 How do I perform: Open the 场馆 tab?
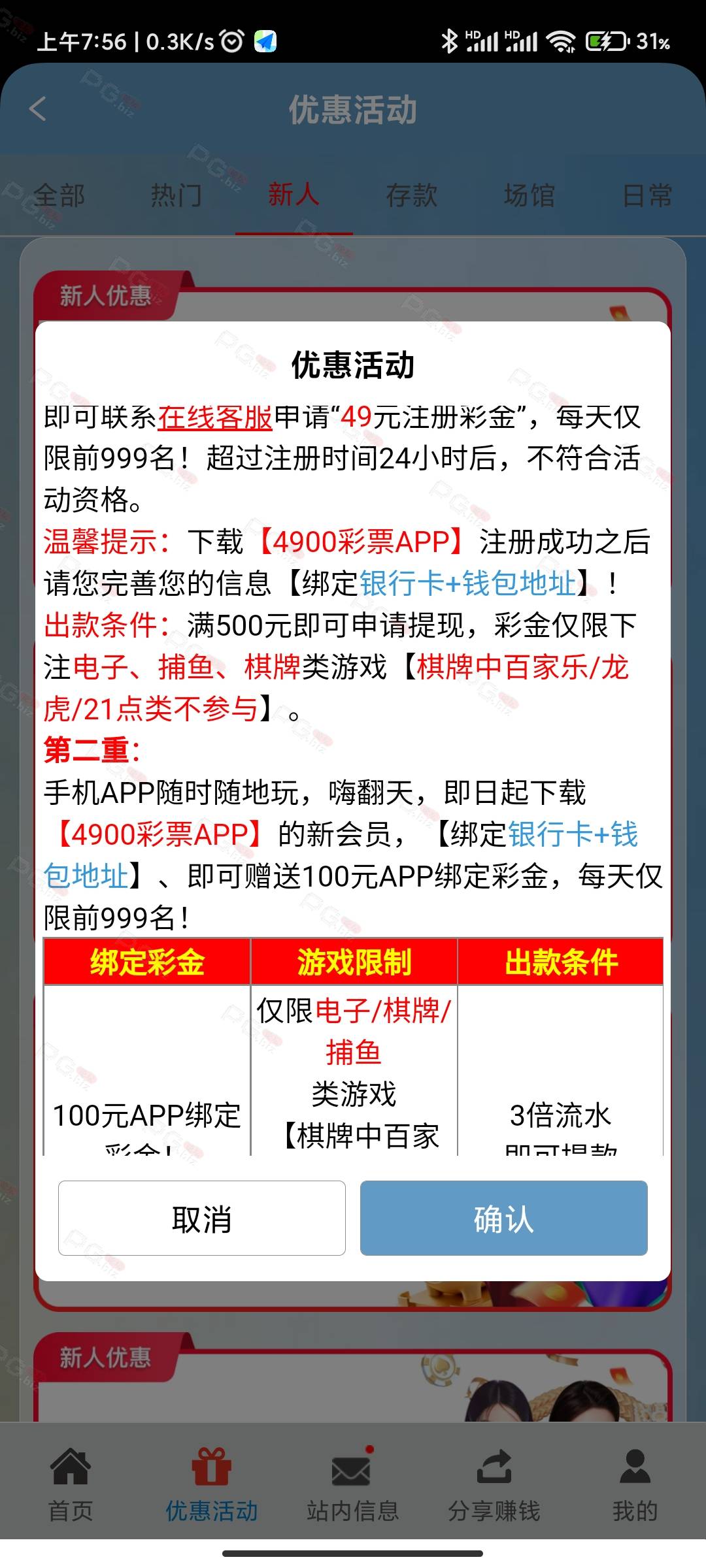[529, 195]
